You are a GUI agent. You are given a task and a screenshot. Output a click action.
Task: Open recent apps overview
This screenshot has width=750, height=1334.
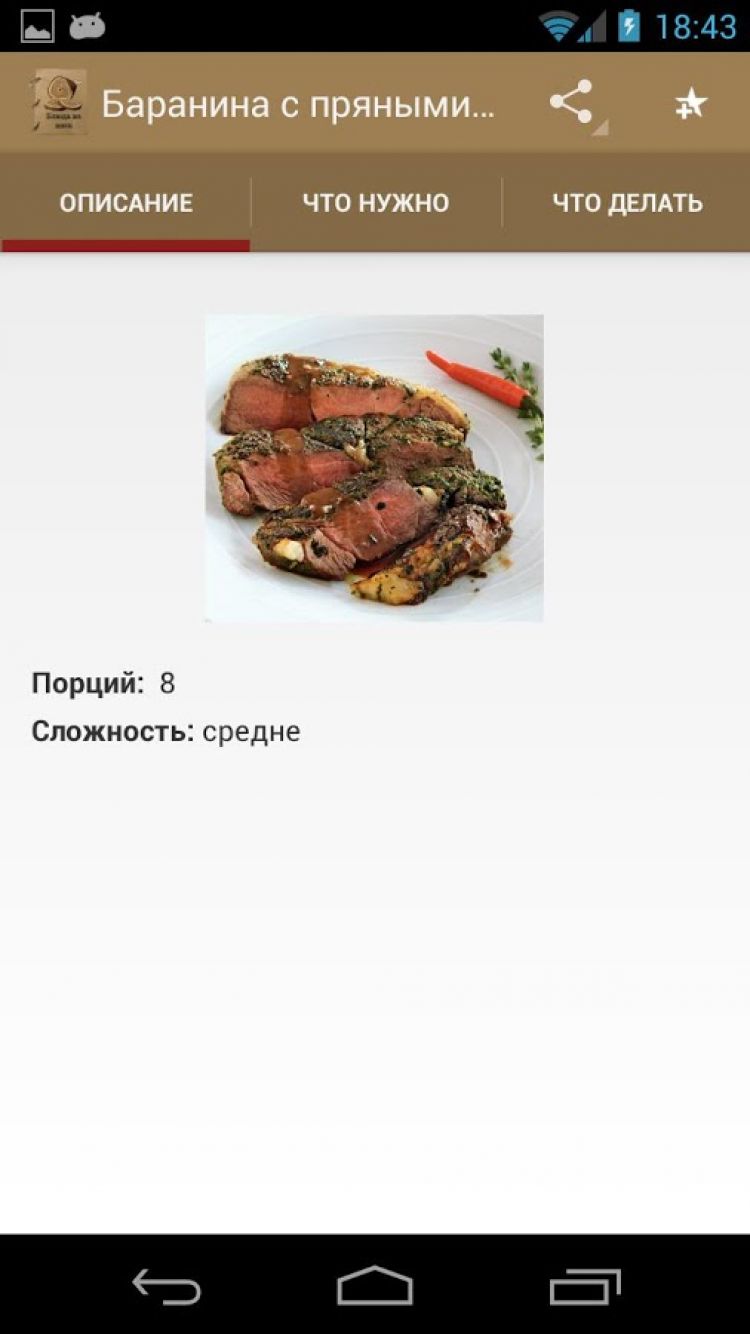(x=585, y=1286)
